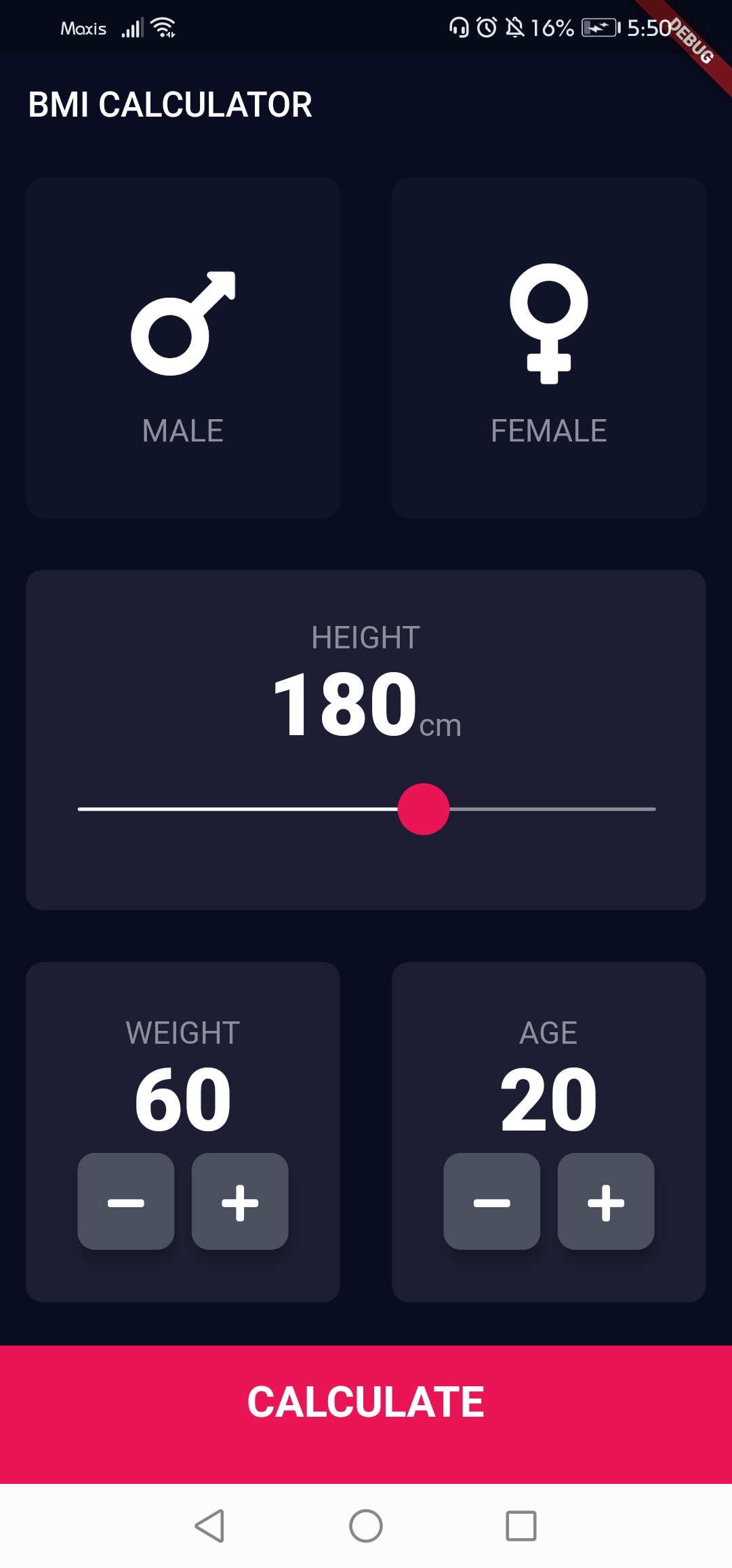Tap the headphones icon in status bar
The image size is (732, 1568).
(460, 26)
